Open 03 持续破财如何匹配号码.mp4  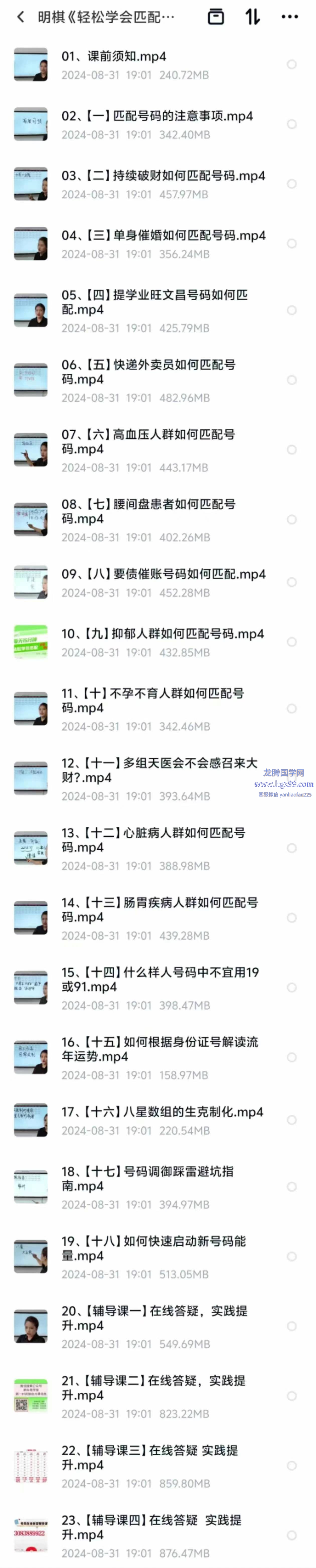[163, 176]
